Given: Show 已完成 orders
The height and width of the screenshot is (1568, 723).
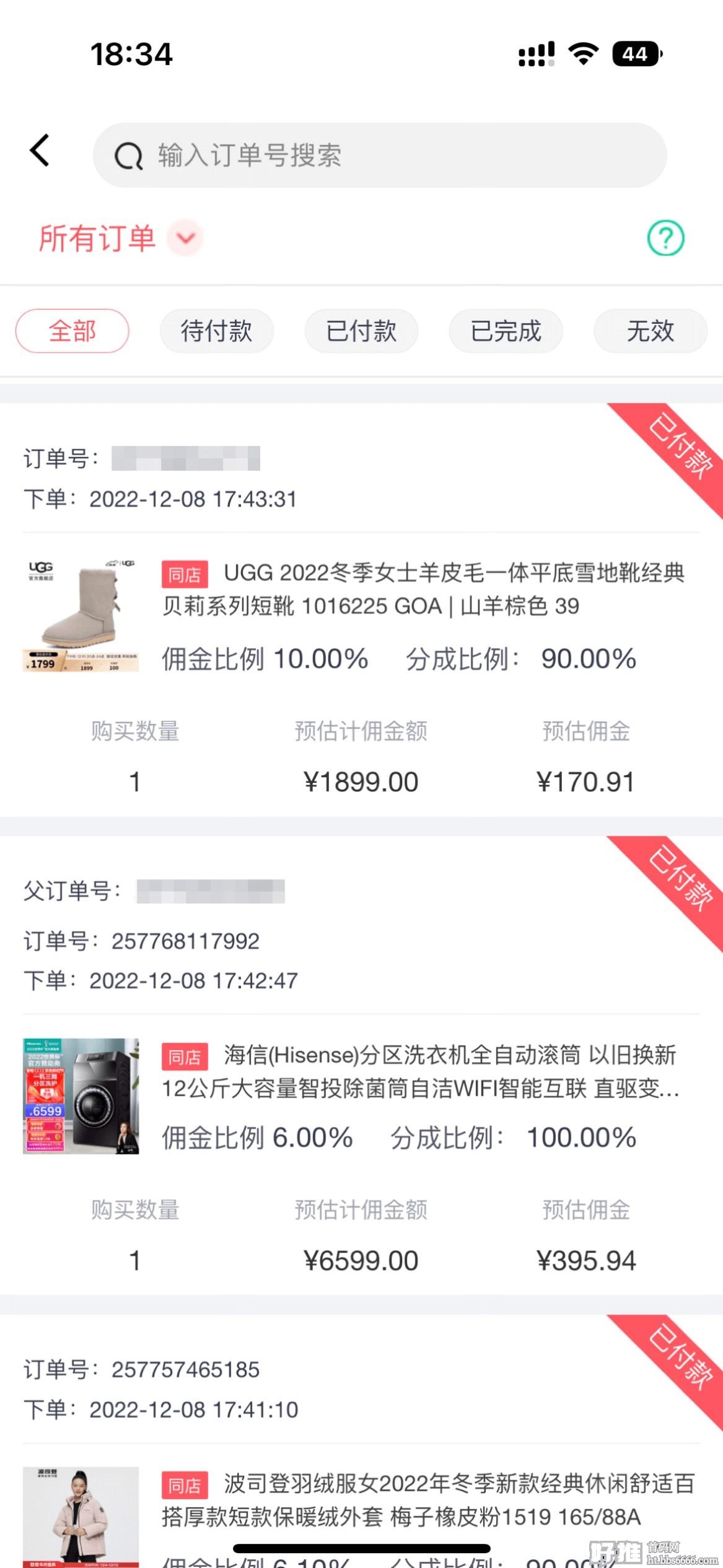Looking at the screenshot, I should 506,331.
